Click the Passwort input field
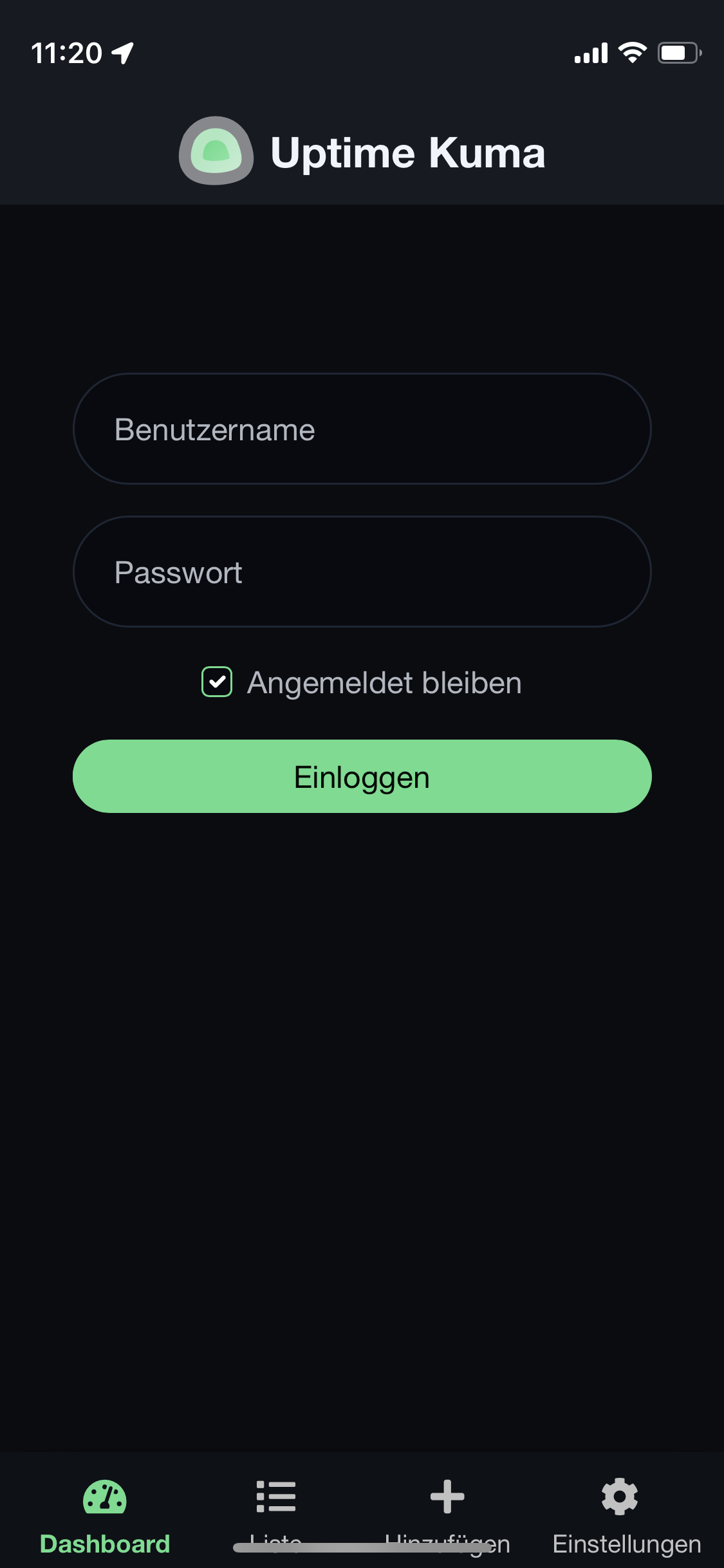This screenshot has width=724, height=1568. coord(362,572)
